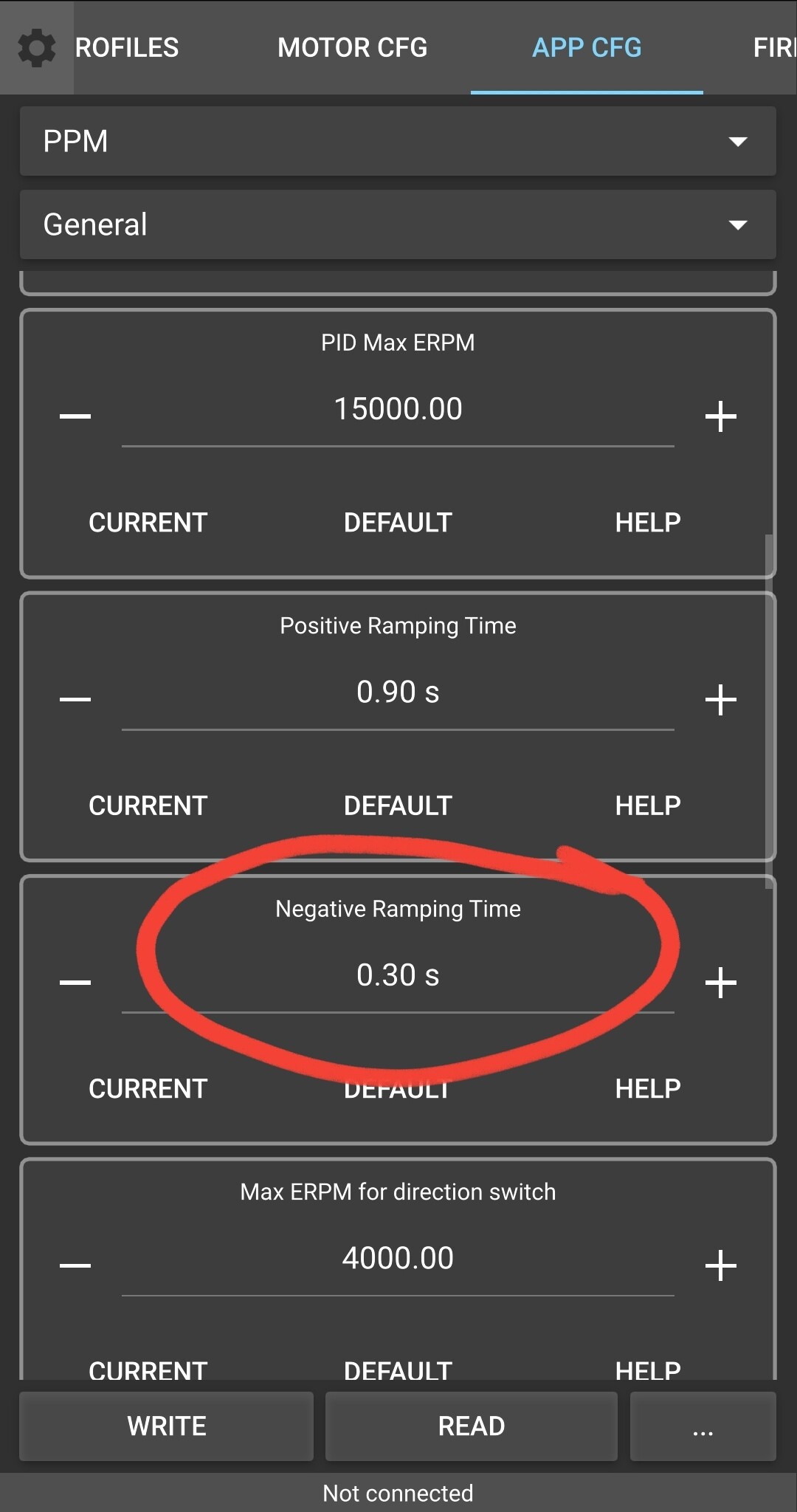Open the settings gear icon
This screenshot has width=797, height=1512.
click(x=37, y=48)
